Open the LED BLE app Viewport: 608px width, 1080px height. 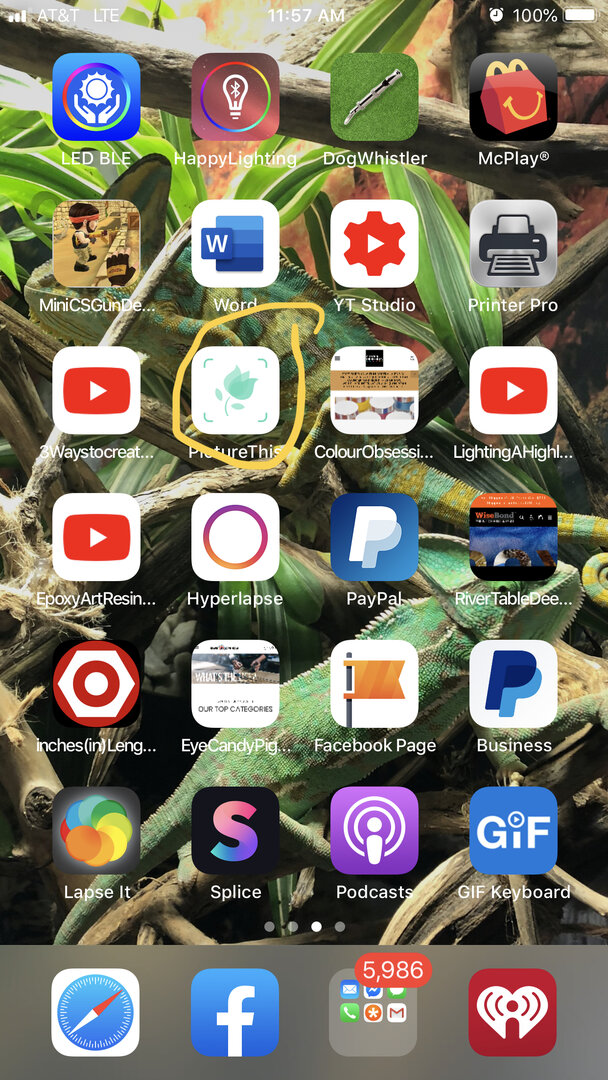[x=96, y=97]
